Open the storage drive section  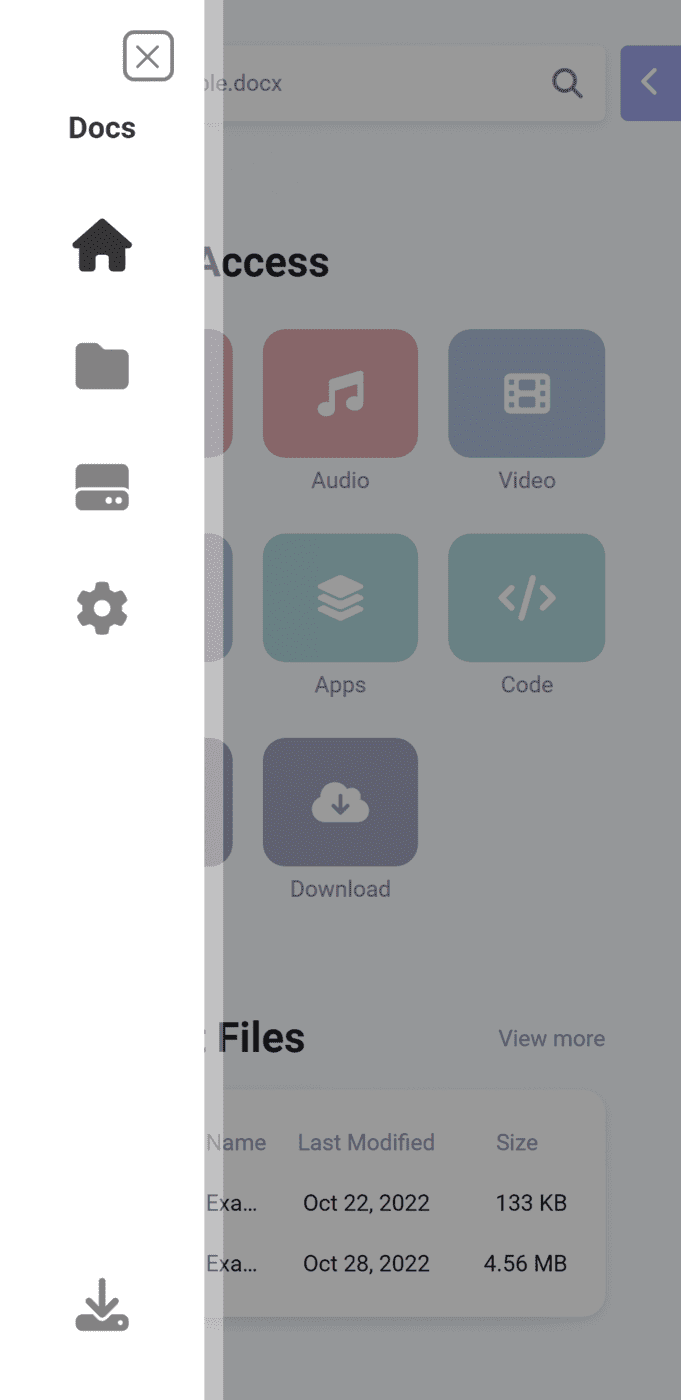[x=102, y=487]
